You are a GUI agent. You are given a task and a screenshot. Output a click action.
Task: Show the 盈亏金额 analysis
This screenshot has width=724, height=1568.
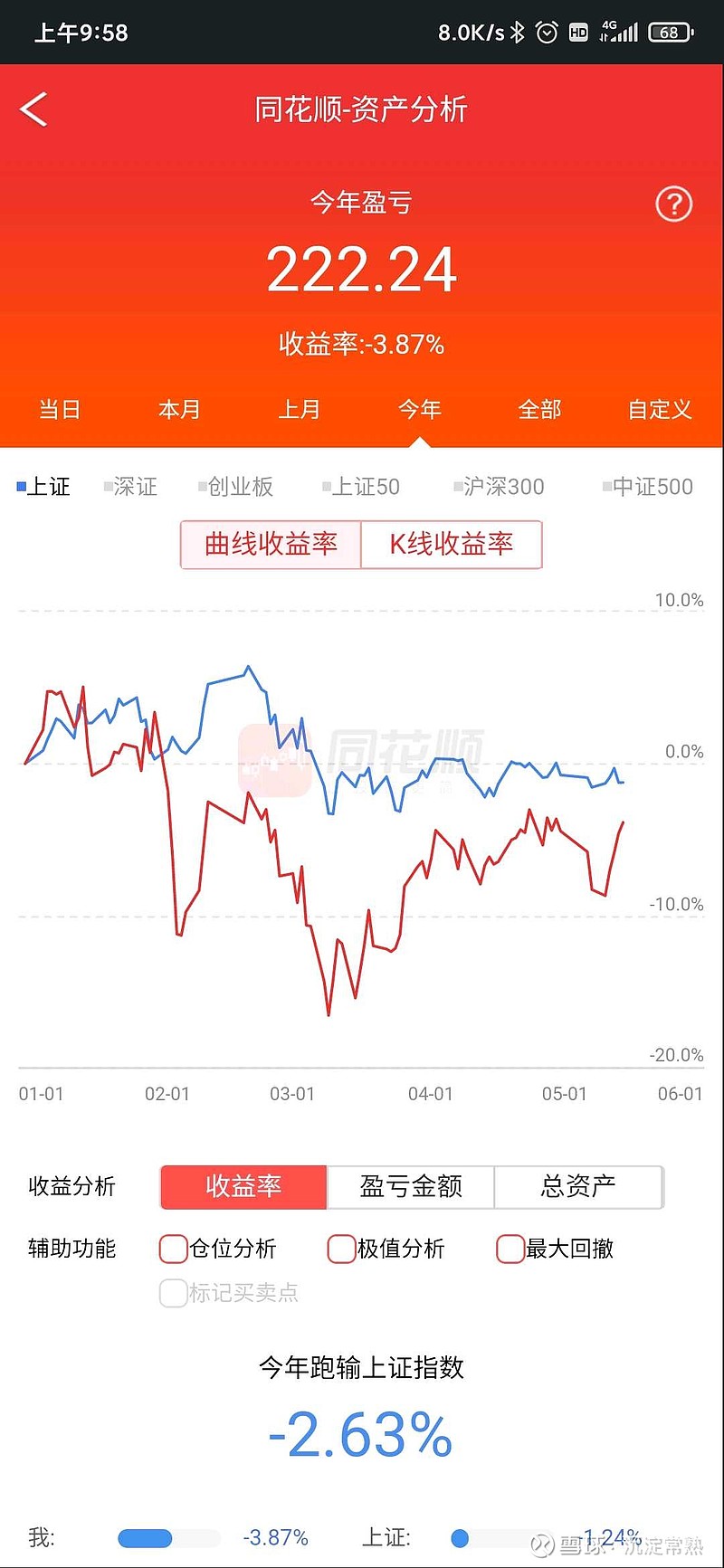(x=411, y=1187)
